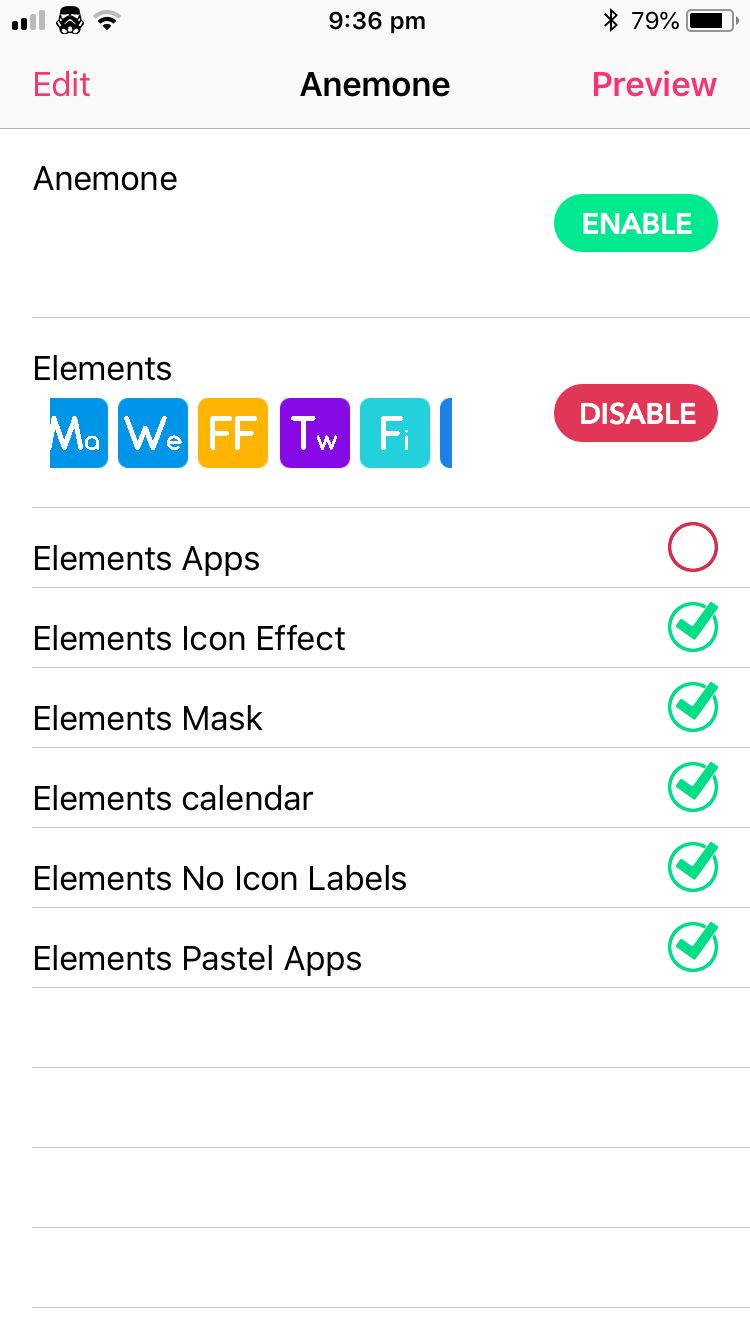Open the theme Preview
The height and width of the screenshot is (1334, 750).
[x=654, y=84]
